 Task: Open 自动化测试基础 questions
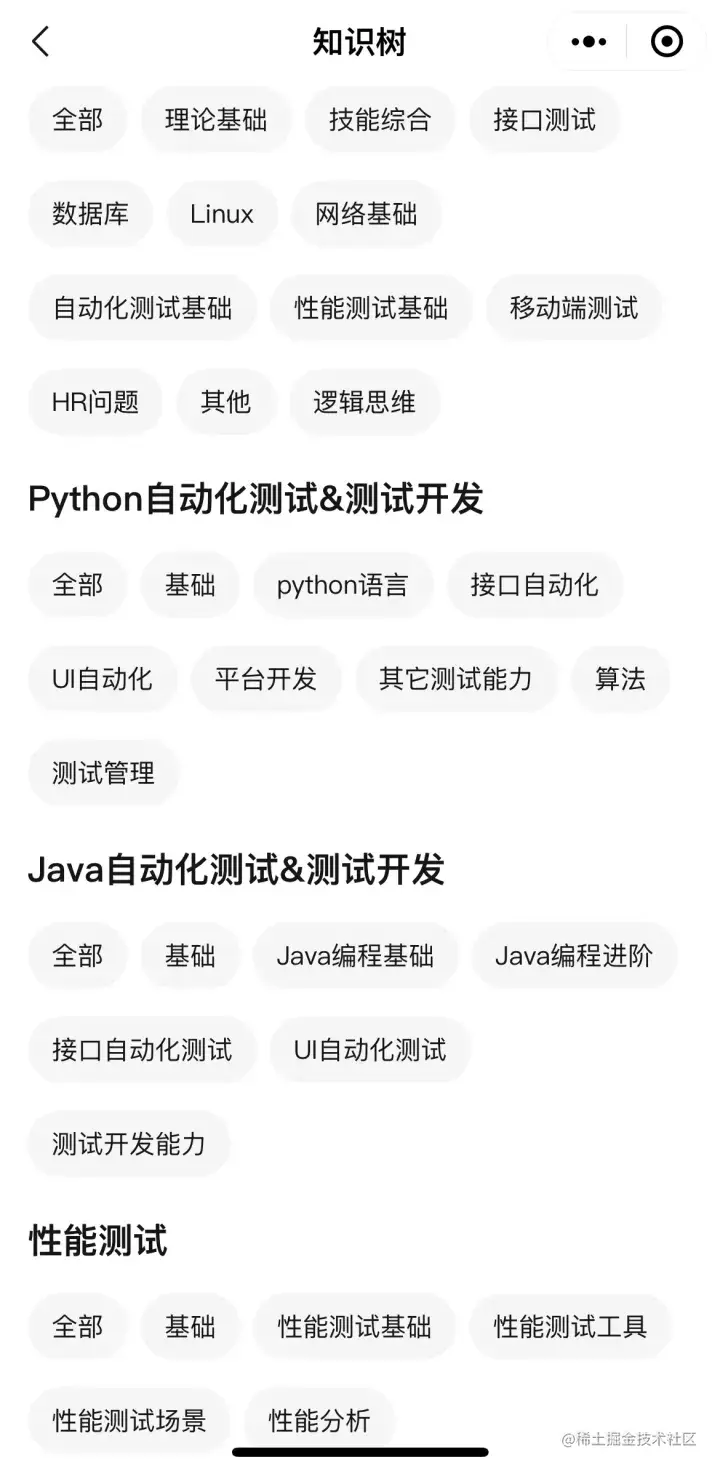142,308
